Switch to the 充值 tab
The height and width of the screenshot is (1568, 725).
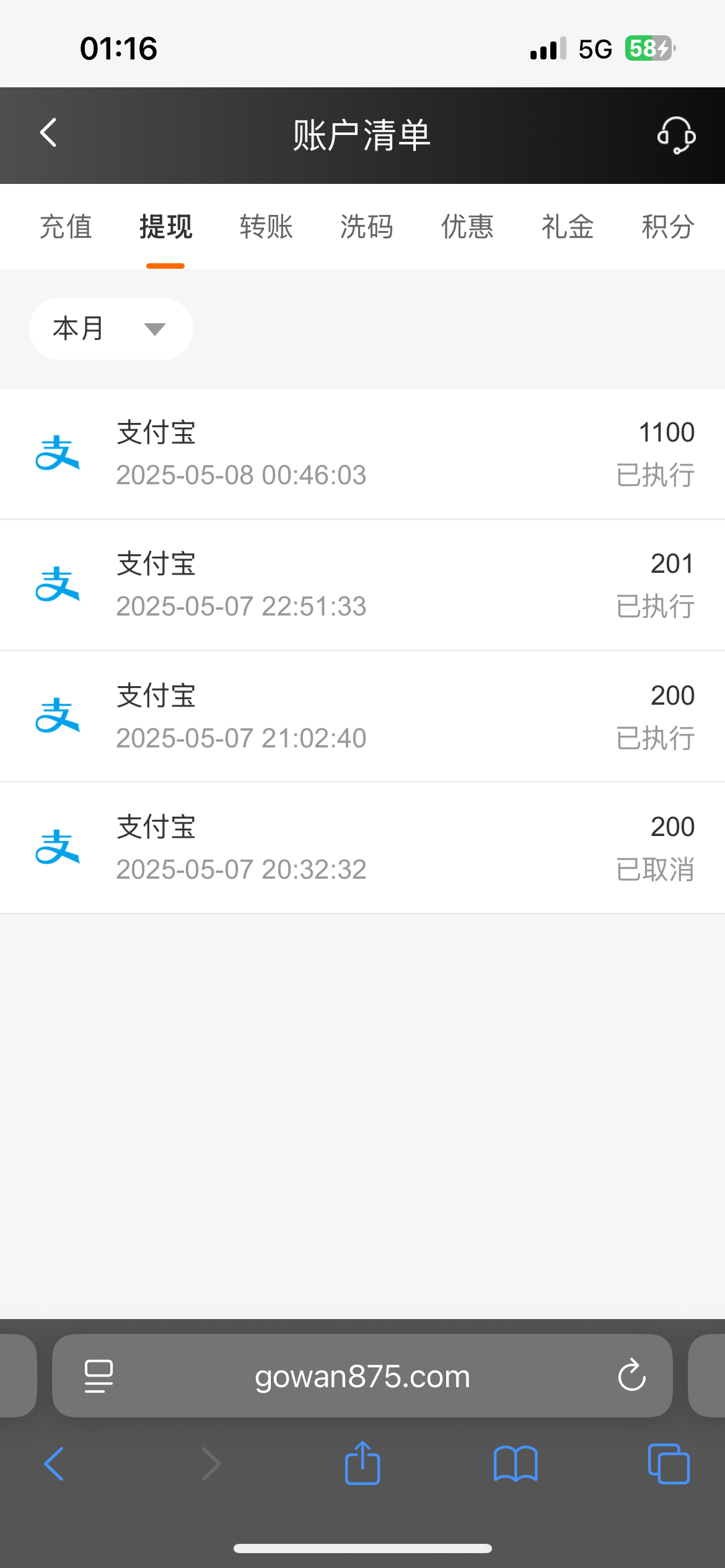pyautogui.click(x=66, y=227)
